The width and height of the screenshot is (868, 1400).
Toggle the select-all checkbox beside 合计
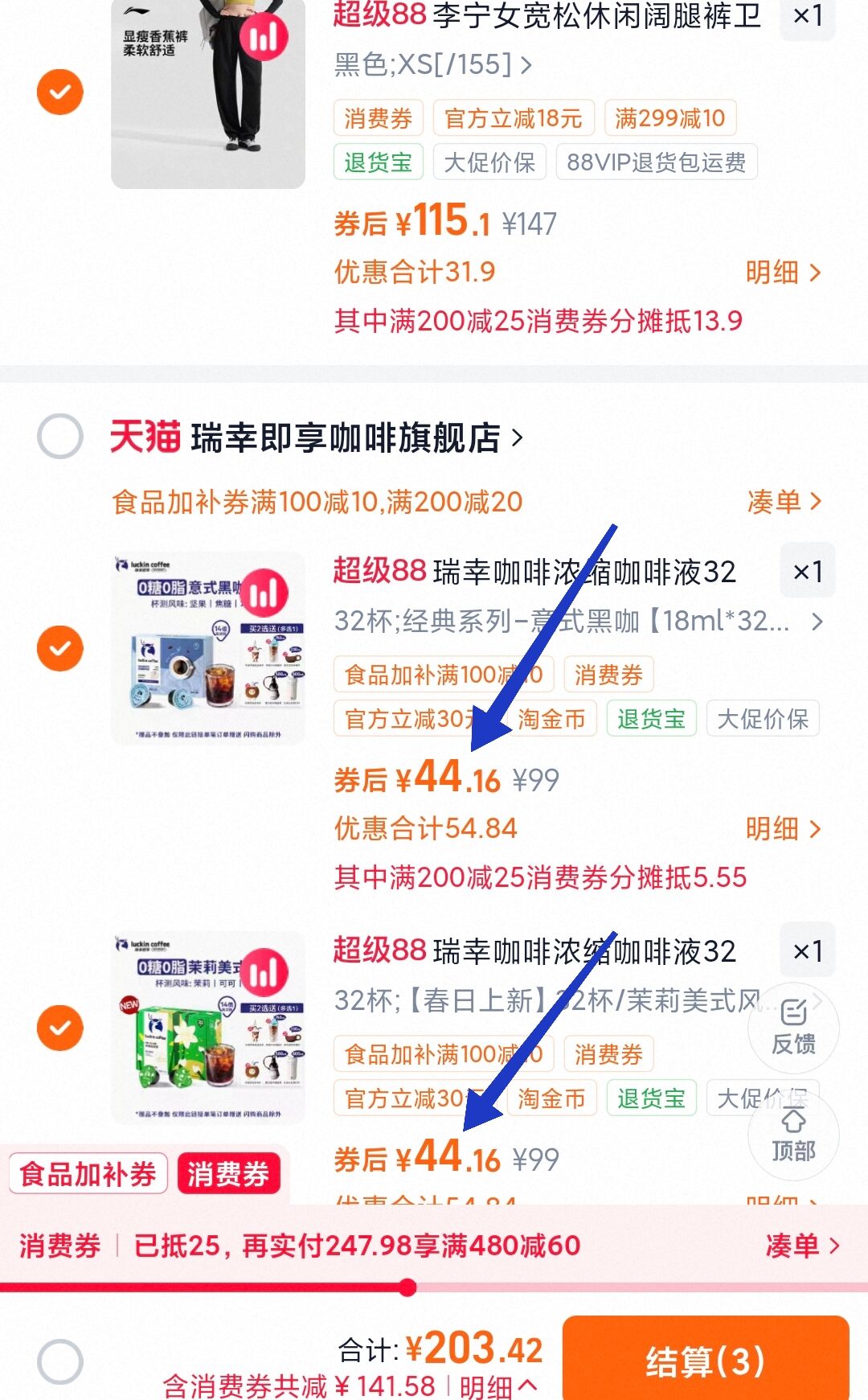point(60,1361)
